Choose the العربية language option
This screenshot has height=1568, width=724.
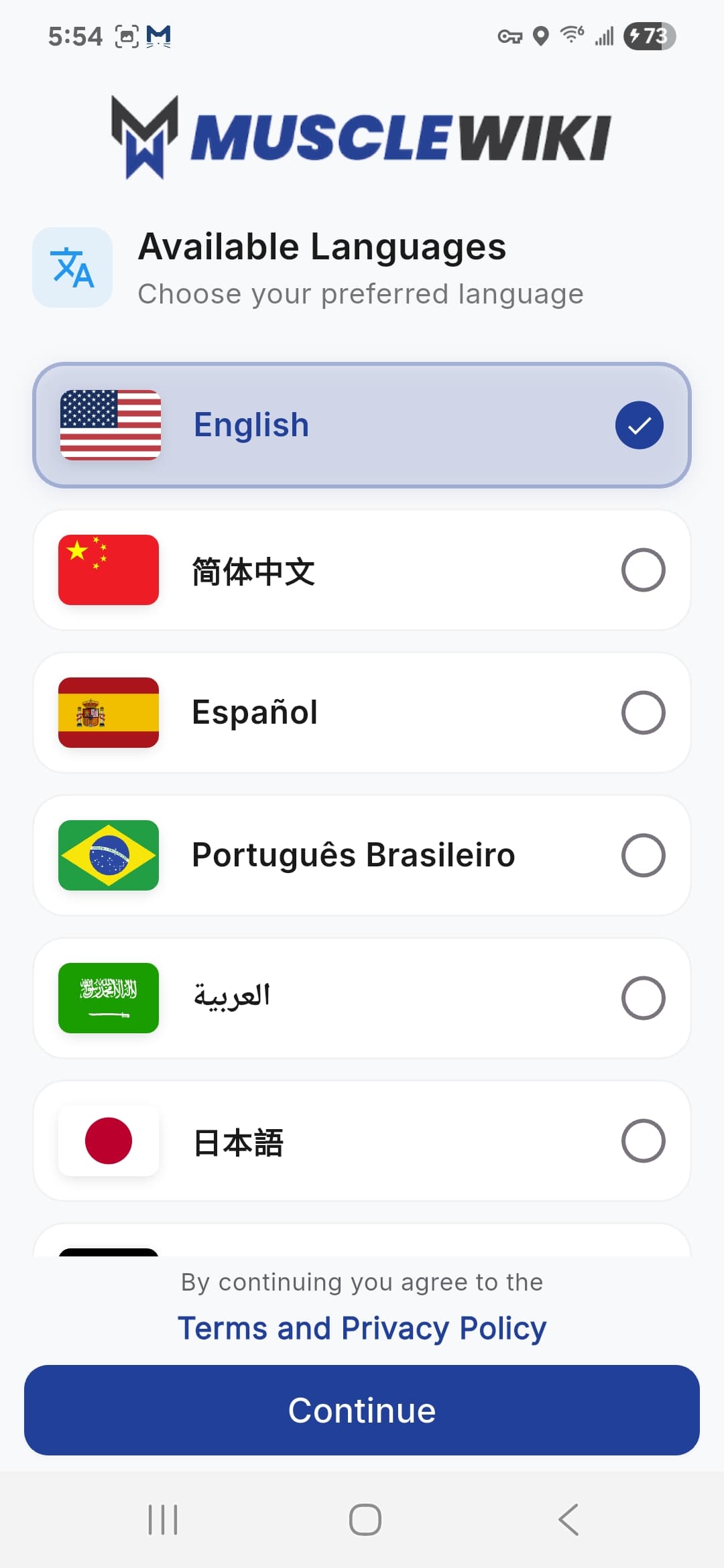click(x=362, y=998)
